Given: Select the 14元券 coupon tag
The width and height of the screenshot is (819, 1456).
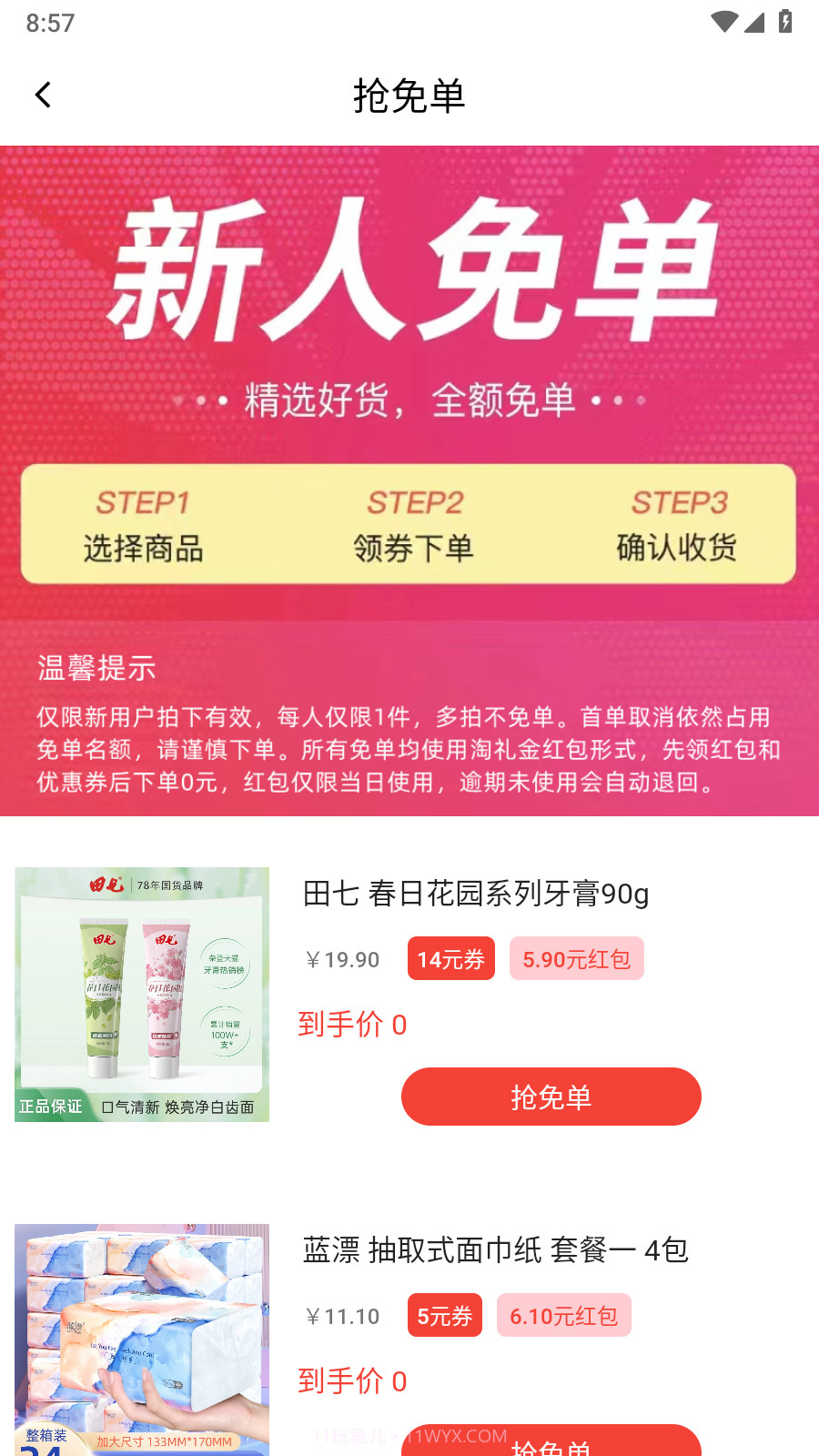Looking at the screenshot, I should click(450, 958).
